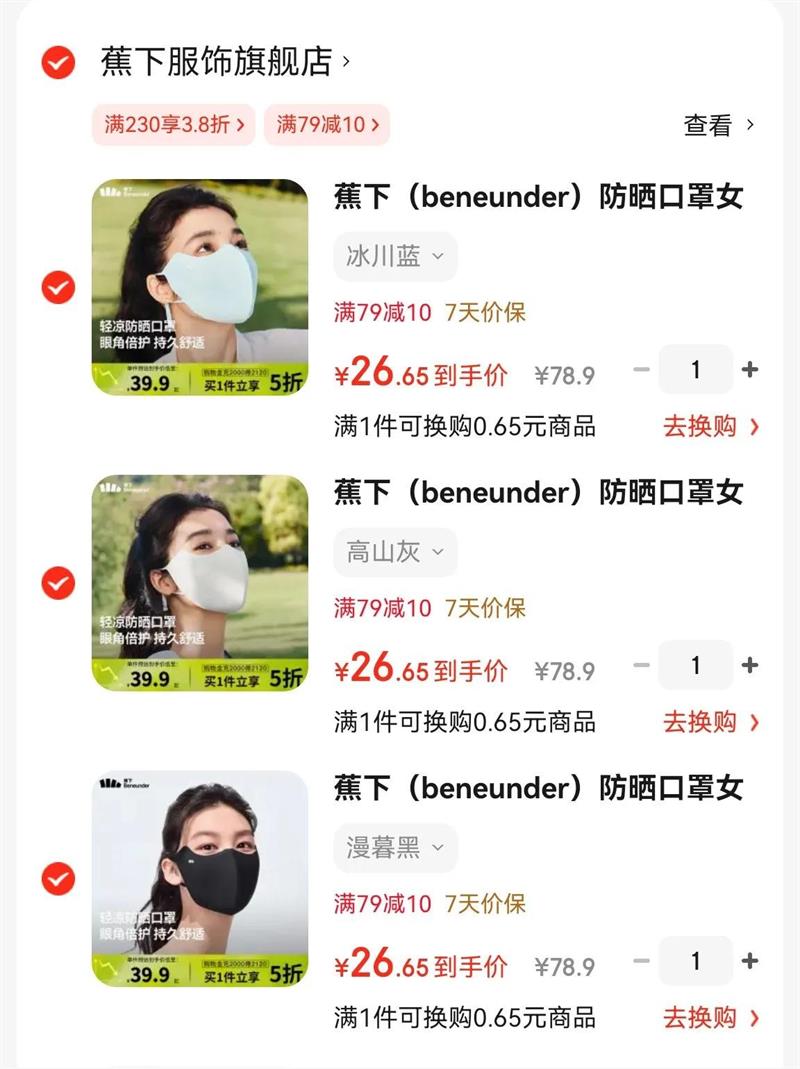Tap 去换购 under the 冰川蓝 mask
The width and height of the screenshot is (800, 1069).
point(711,426)
